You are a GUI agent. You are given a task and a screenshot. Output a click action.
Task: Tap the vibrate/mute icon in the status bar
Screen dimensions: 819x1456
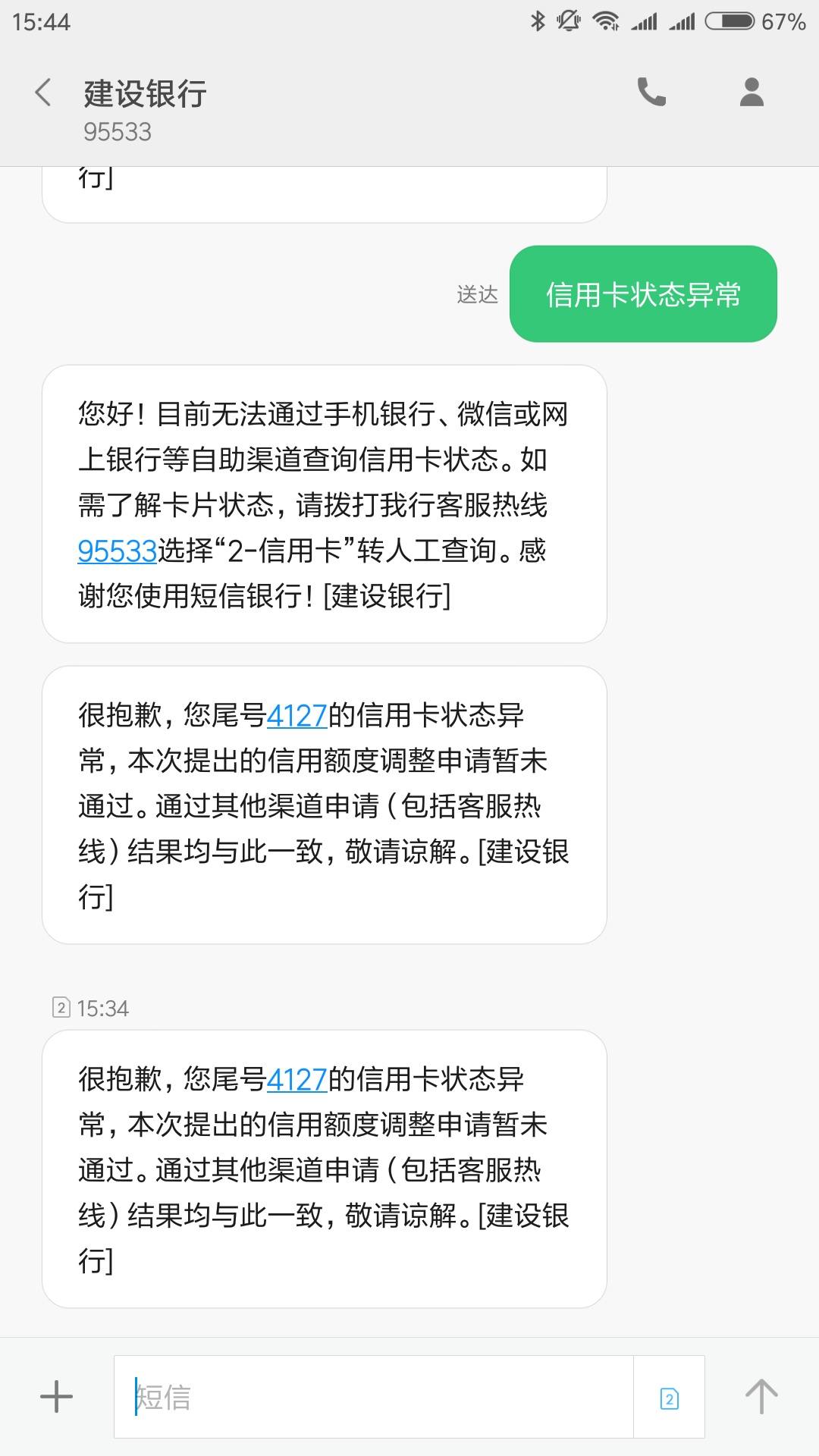click(x=568, y=22)
